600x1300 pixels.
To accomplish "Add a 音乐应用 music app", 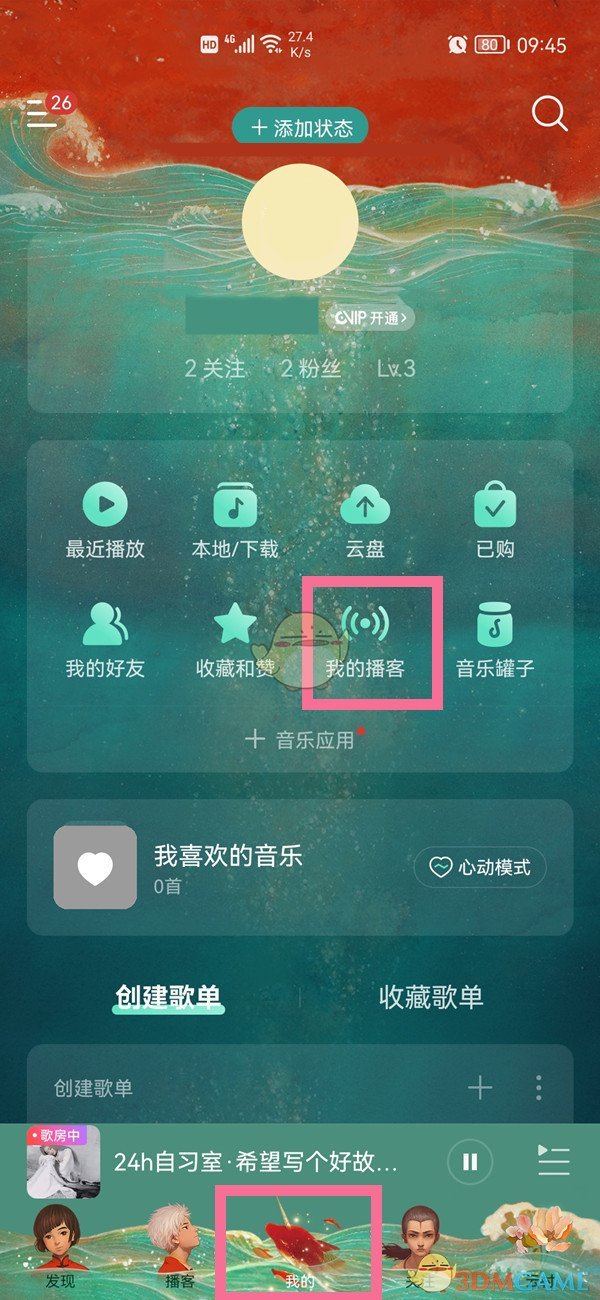I will (301, 740).
